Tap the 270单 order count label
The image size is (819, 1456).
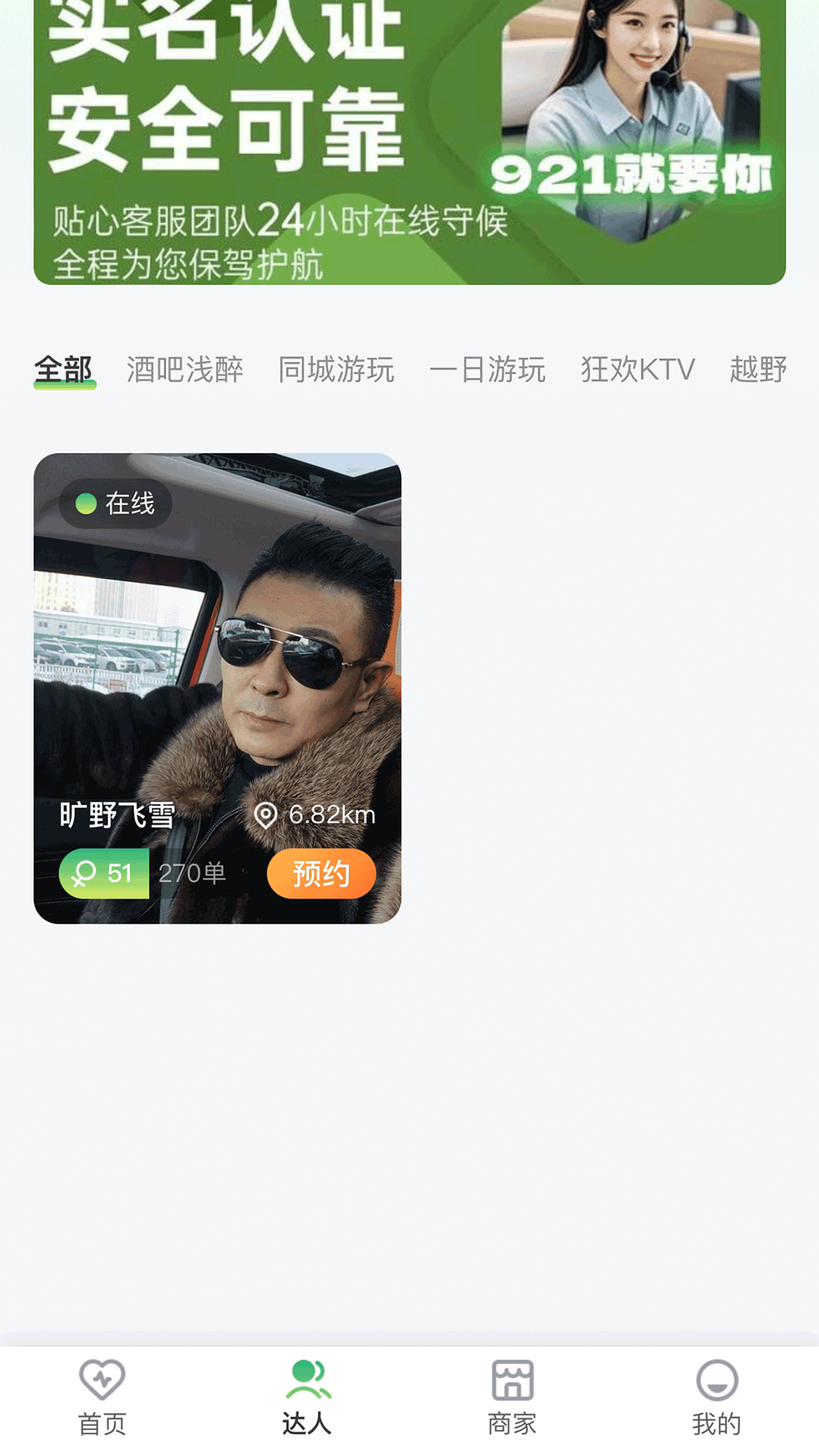click(191, 874)
